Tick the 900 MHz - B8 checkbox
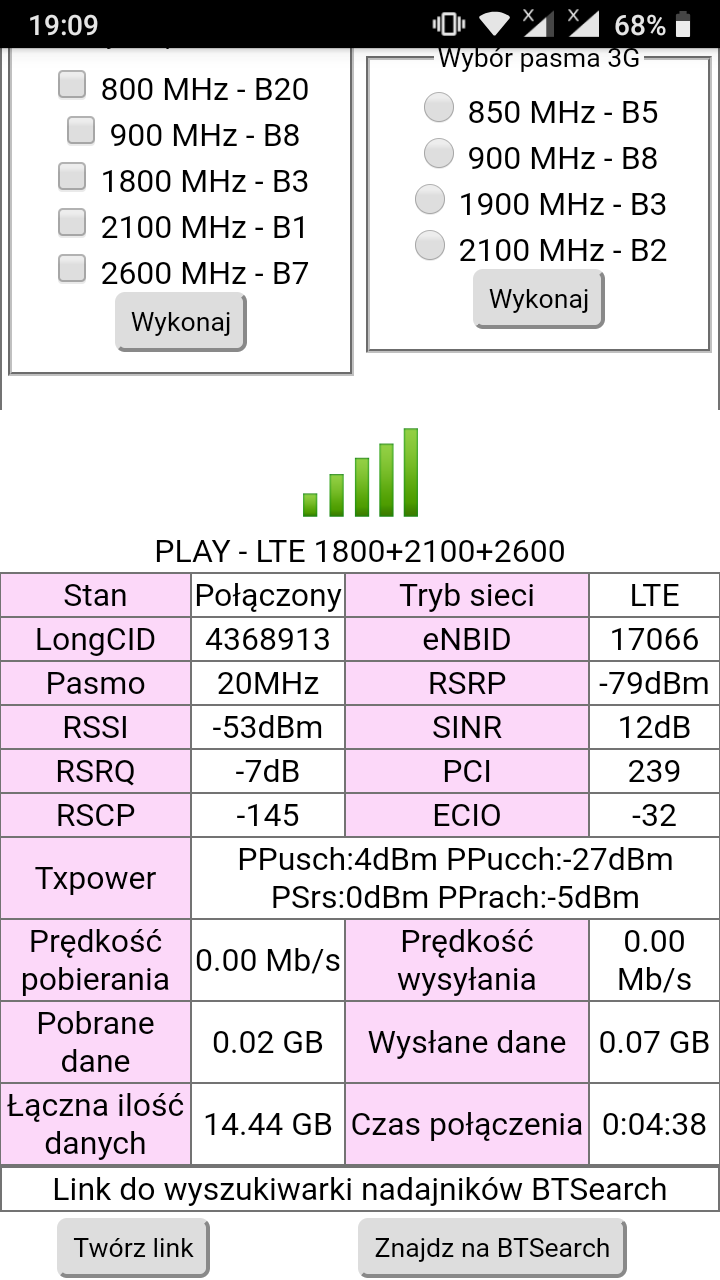The image size is (720, 1280). point(81,130)
